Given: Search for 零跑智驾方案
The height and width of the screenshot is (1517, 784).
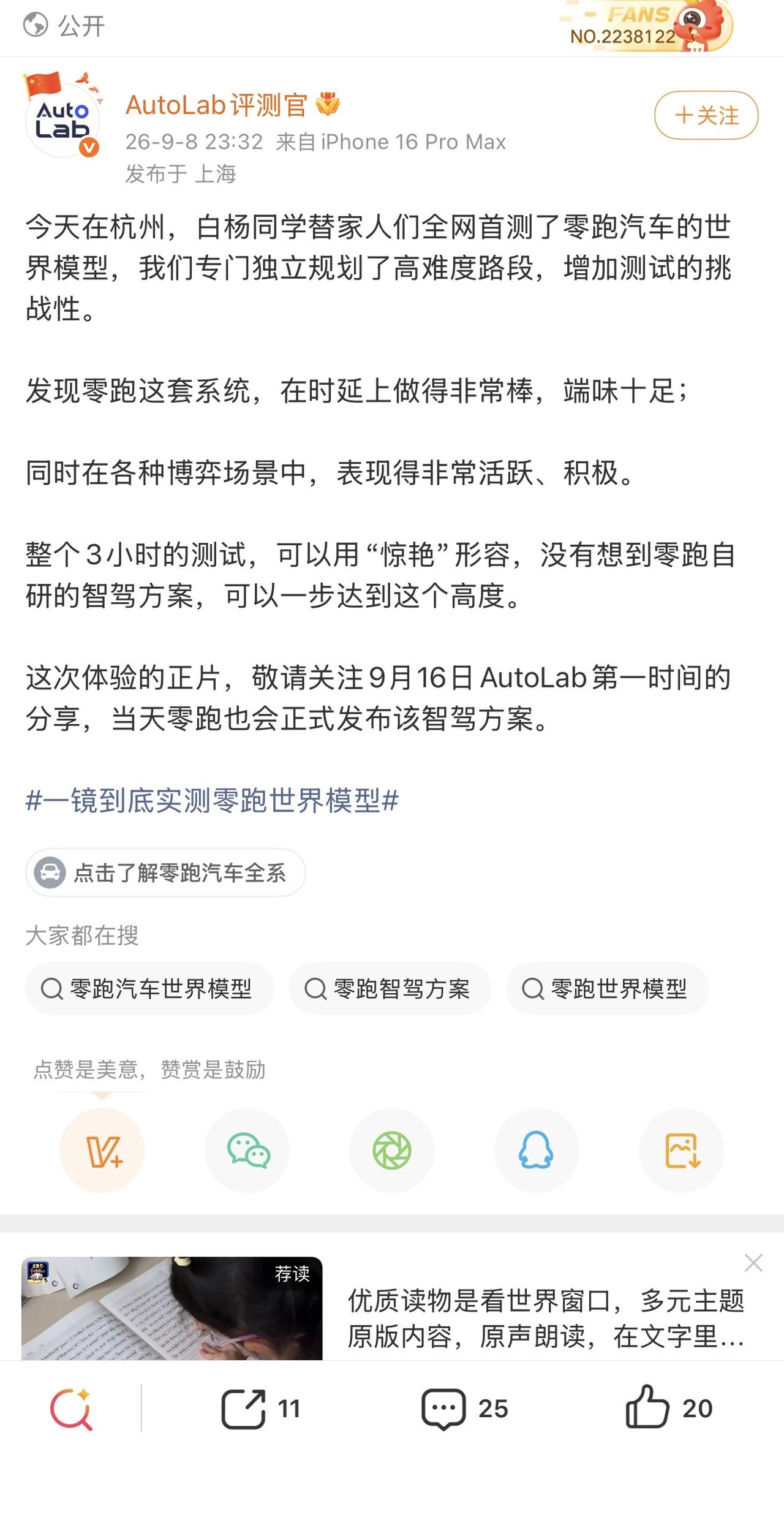Looking at the screenshot, I should pyautogui.click(x=390, y=988).
